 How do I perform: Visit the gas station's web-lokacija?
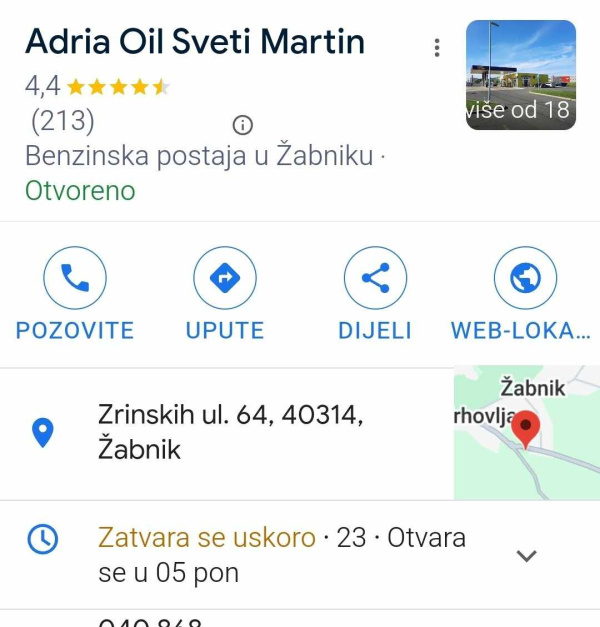(525, 279)
